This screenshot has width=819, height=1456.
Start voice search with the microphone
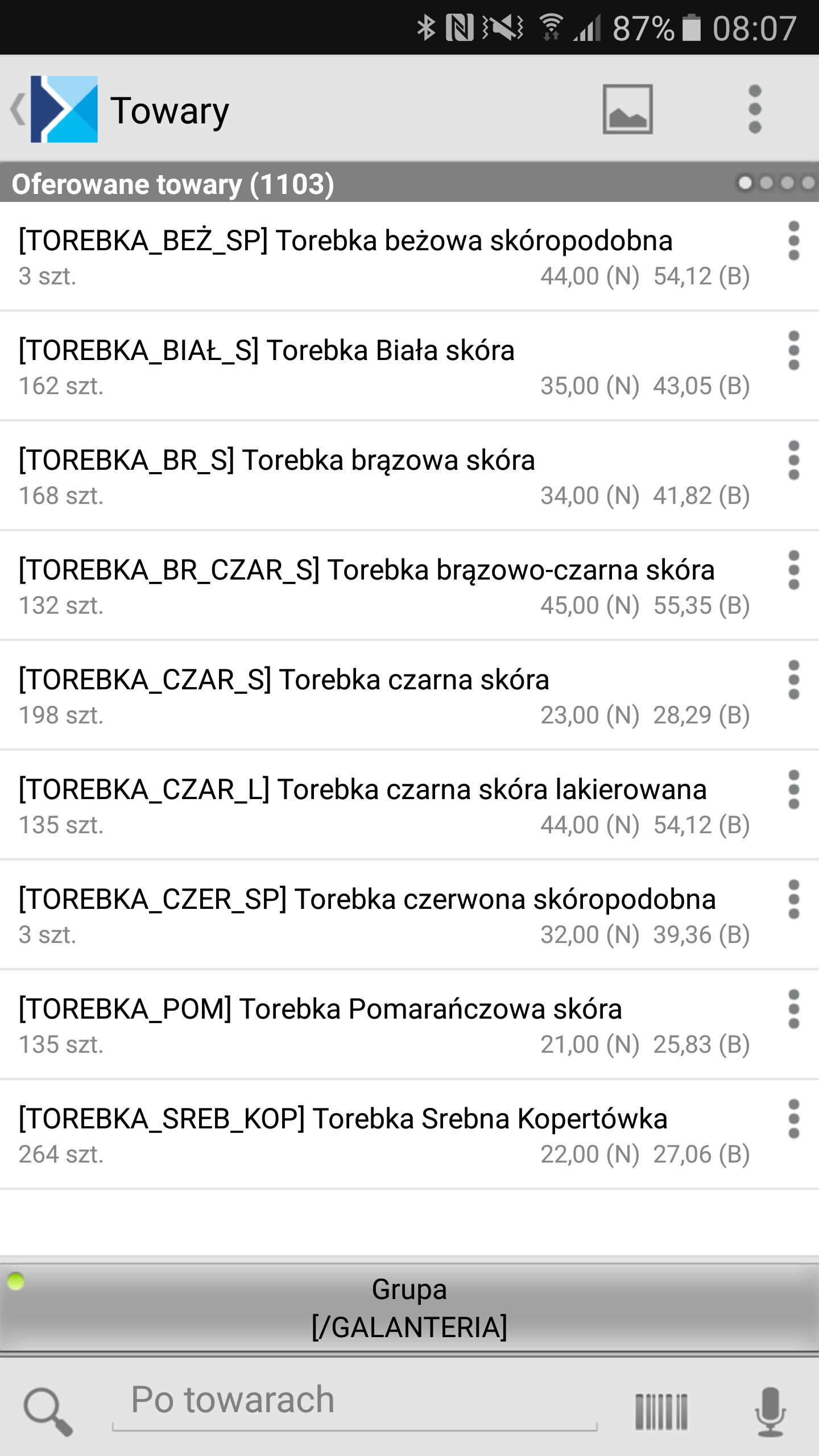[771, 1412]
